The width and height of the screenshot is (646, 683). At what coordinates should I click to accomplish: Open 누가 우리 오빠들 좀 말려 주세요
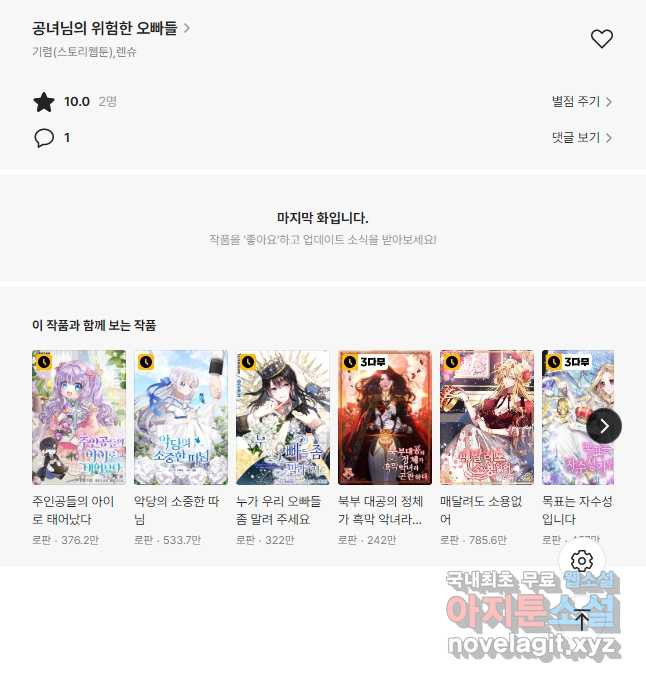coord(283,417)
